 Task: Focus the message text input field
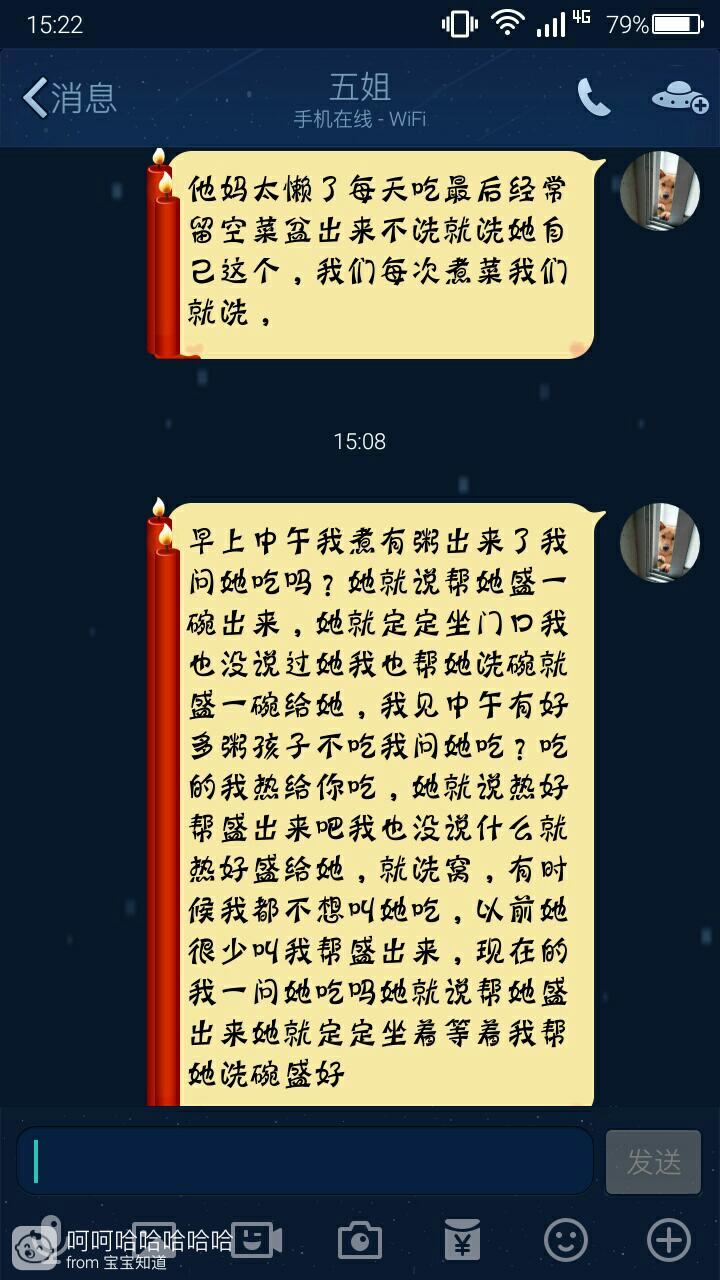click(305, 1161)
